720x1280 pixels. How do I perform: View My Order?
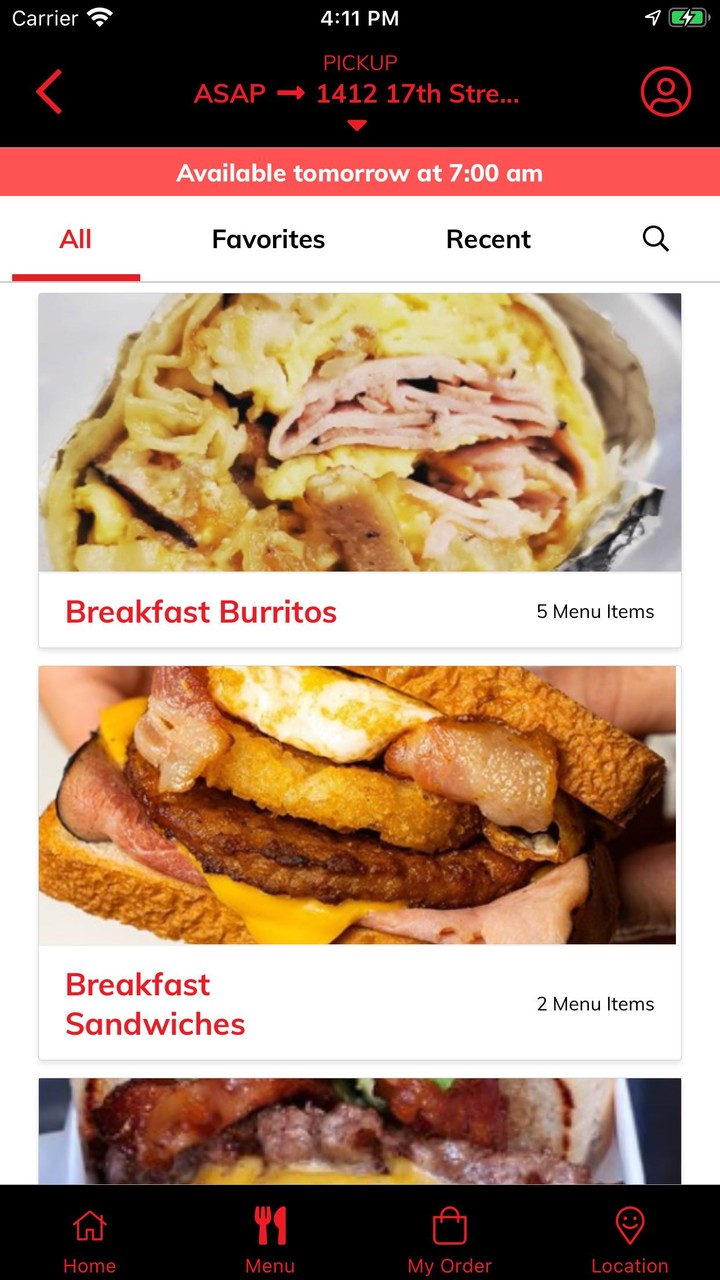pos(450,1238)
